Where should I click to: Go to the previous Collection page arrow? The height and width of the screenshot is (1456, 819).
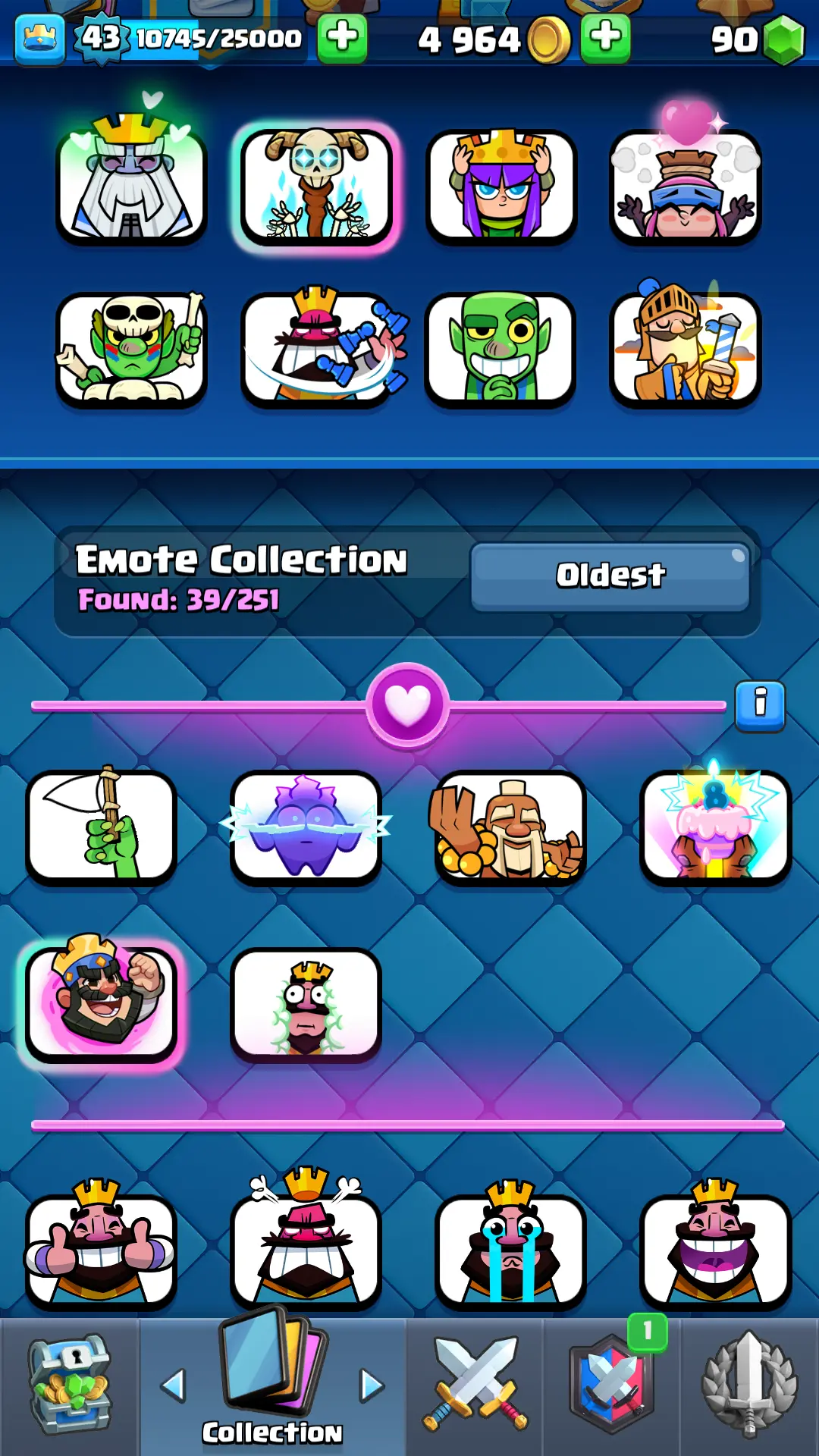[x=174, y=1385]
